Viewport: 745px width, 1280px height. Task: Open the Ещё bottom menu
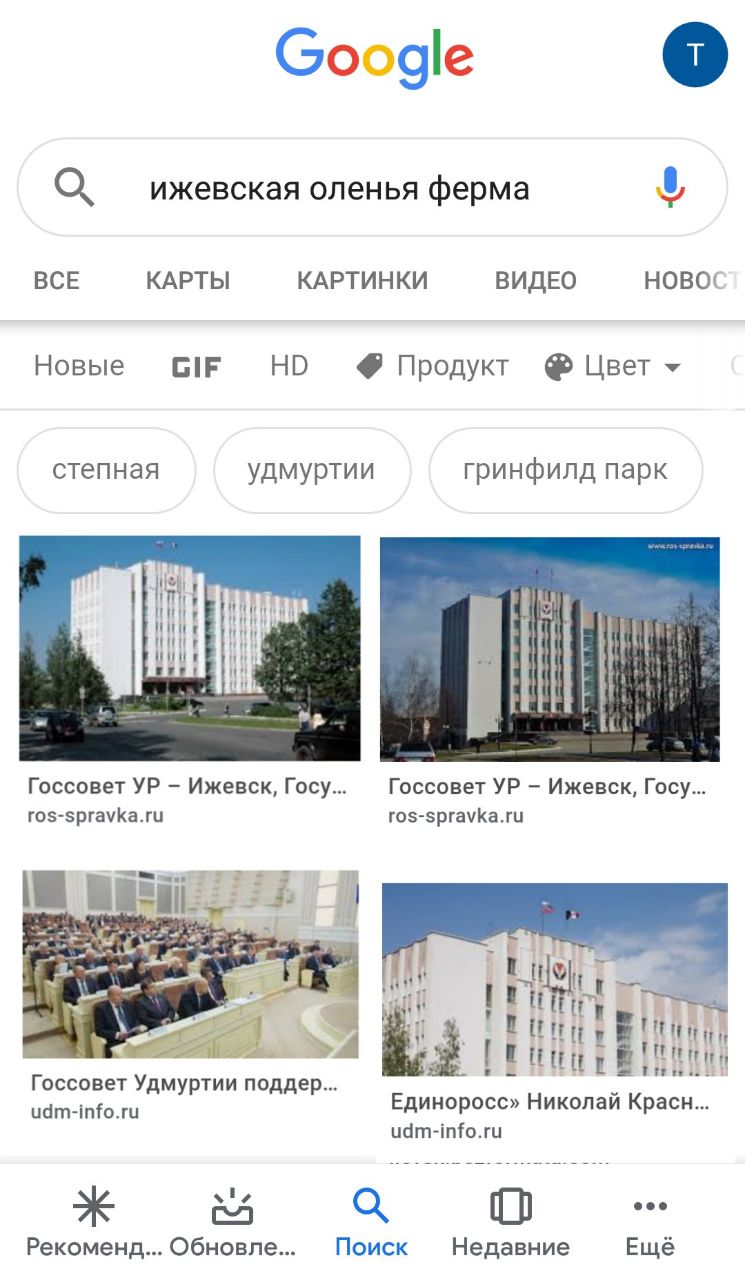(x=650, y=1222)
